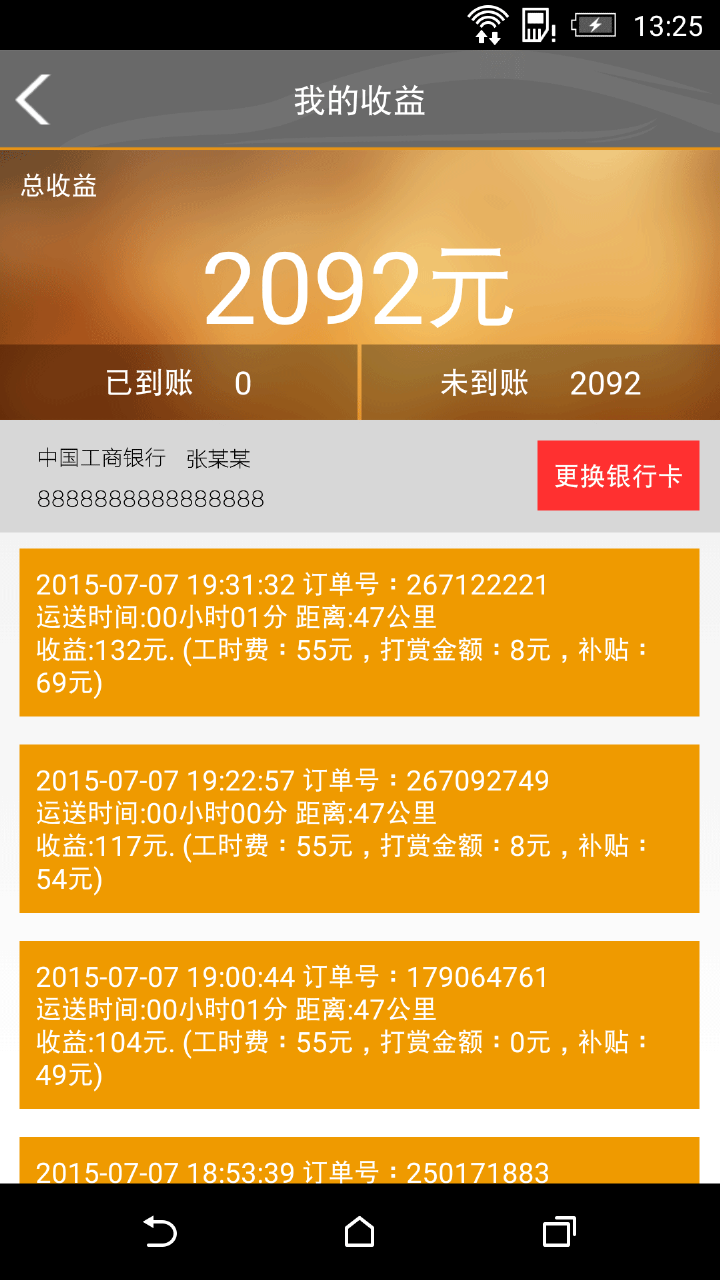Open recent apps with the recents icon
This screenshot has height=1280, width=720.
click(558, 1235)
